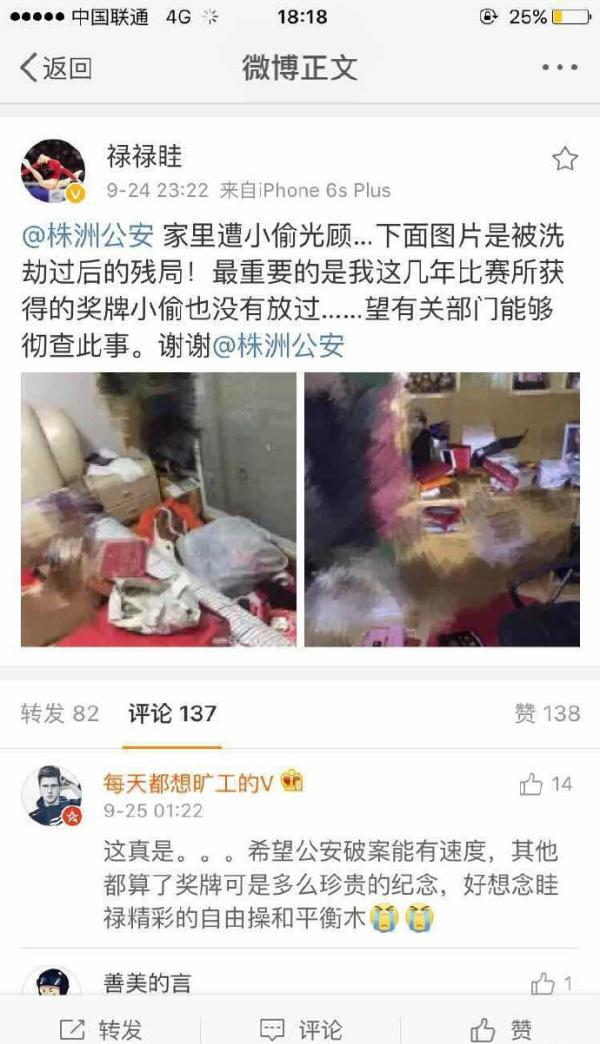Show the 赞 138 likes list
Image resolution: width=600 pixels, height=1044 pixels.
[547, 713]
